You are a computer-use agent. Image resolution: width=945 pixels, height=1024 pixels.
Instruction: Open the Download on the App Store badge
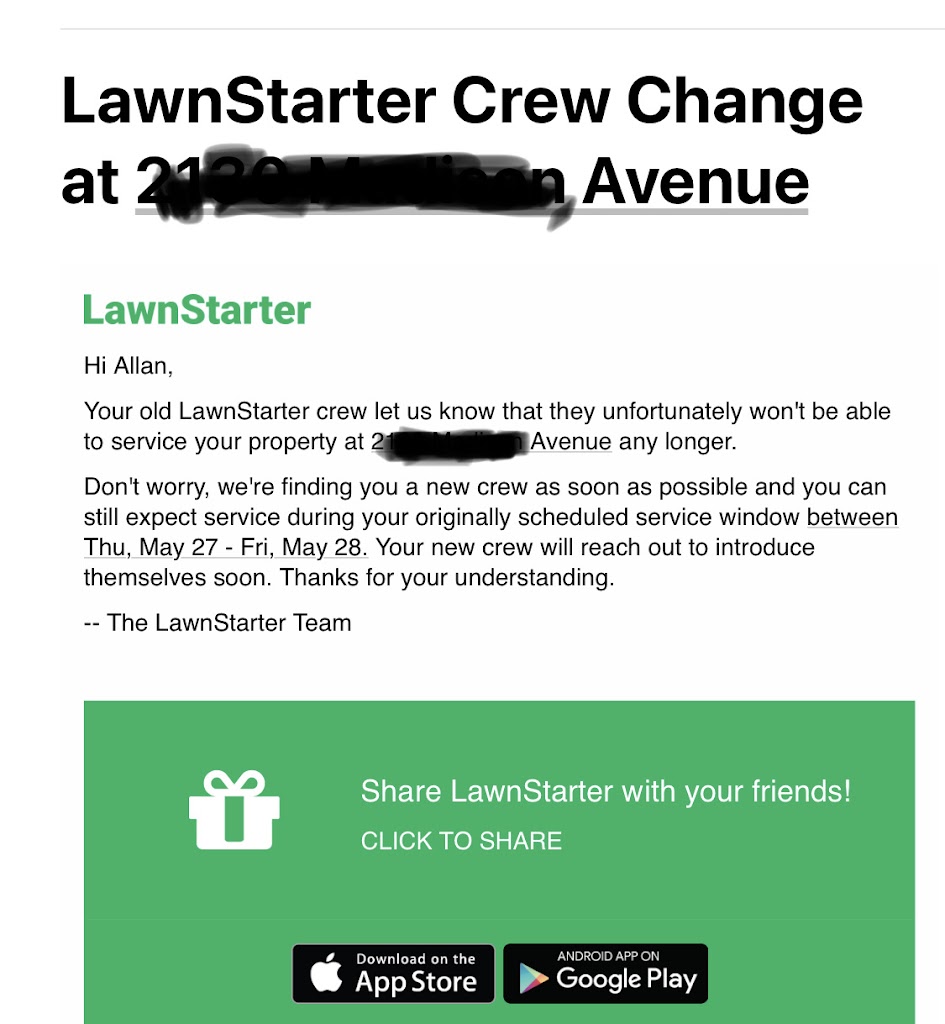pyautogui.click(x=393, y=973)
